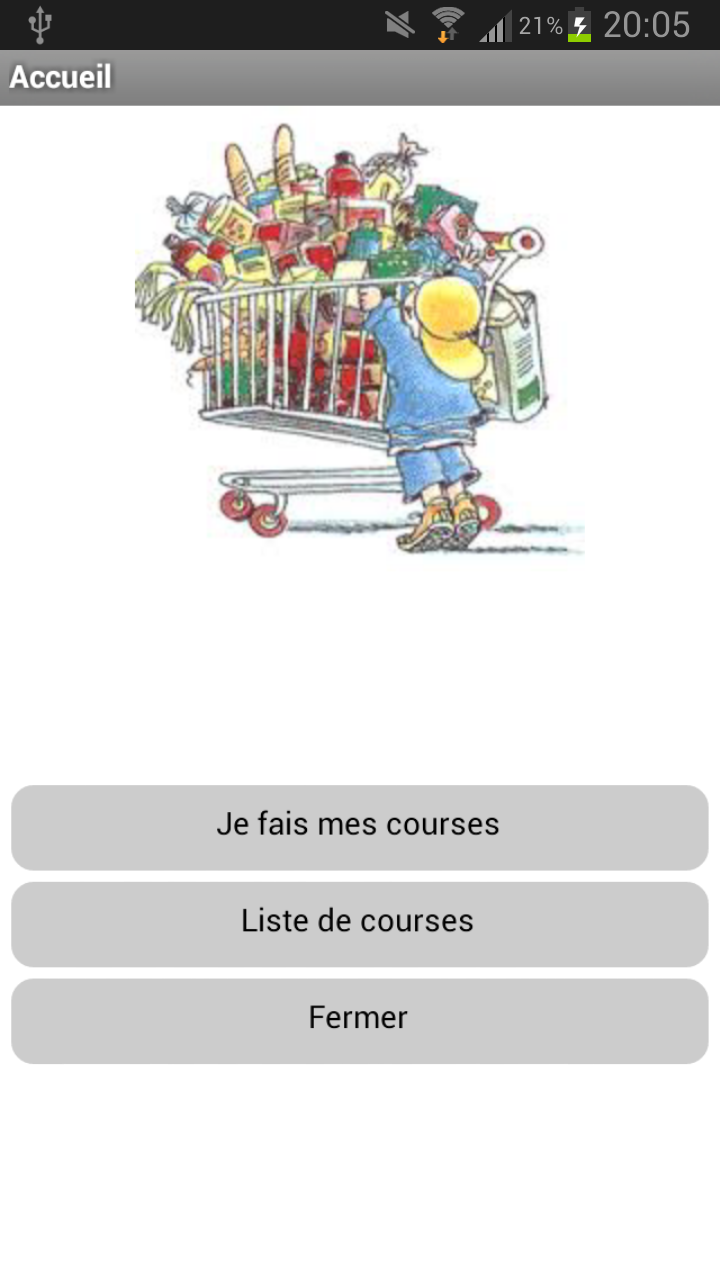Tap the Je fais mes courses button
The width and height of the screenshot is (720, 1280).
[x=360, y=827]
